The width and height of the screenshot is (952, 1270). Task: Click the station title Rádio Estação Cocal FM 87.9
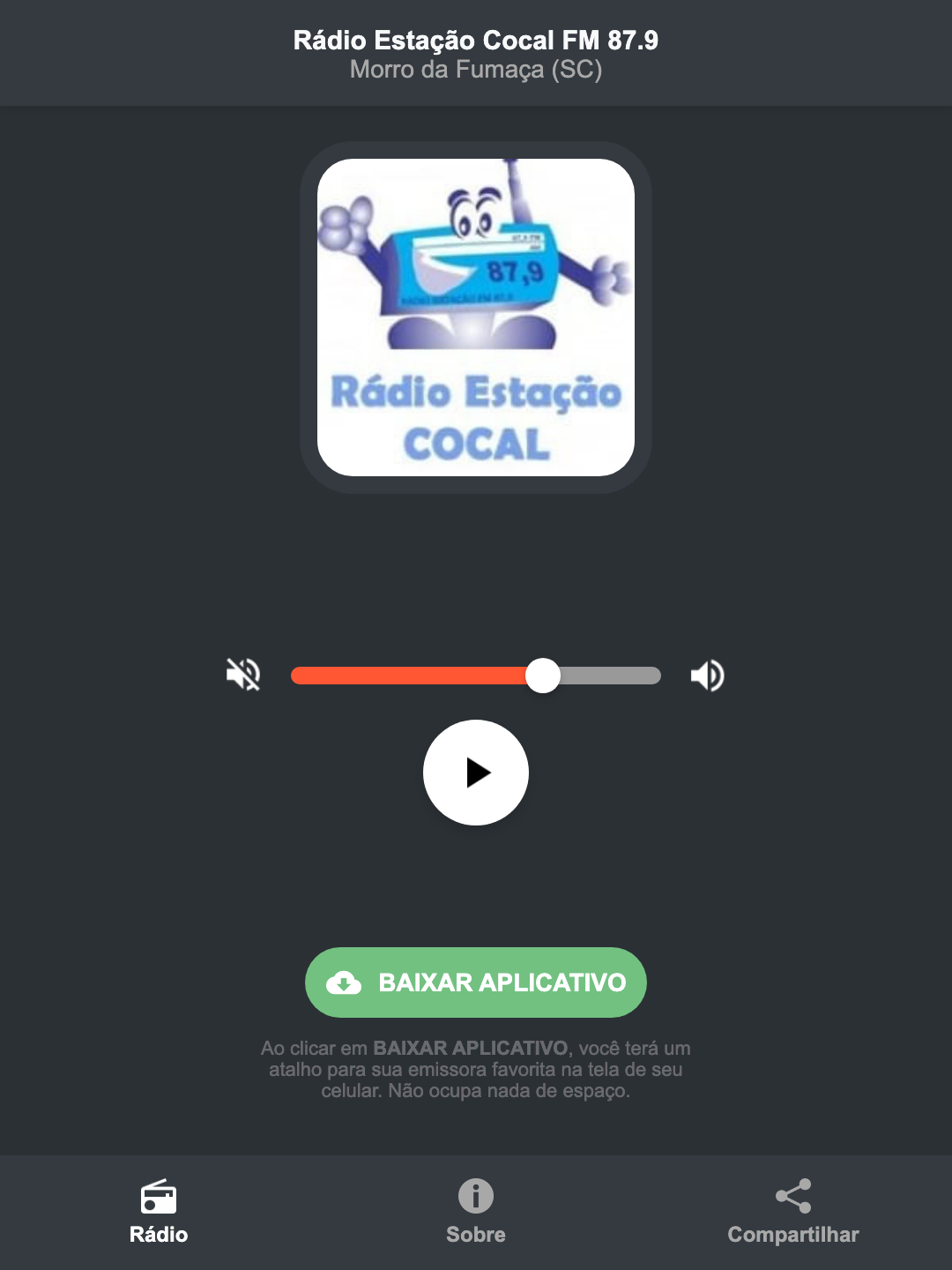(x=475, y=40)
